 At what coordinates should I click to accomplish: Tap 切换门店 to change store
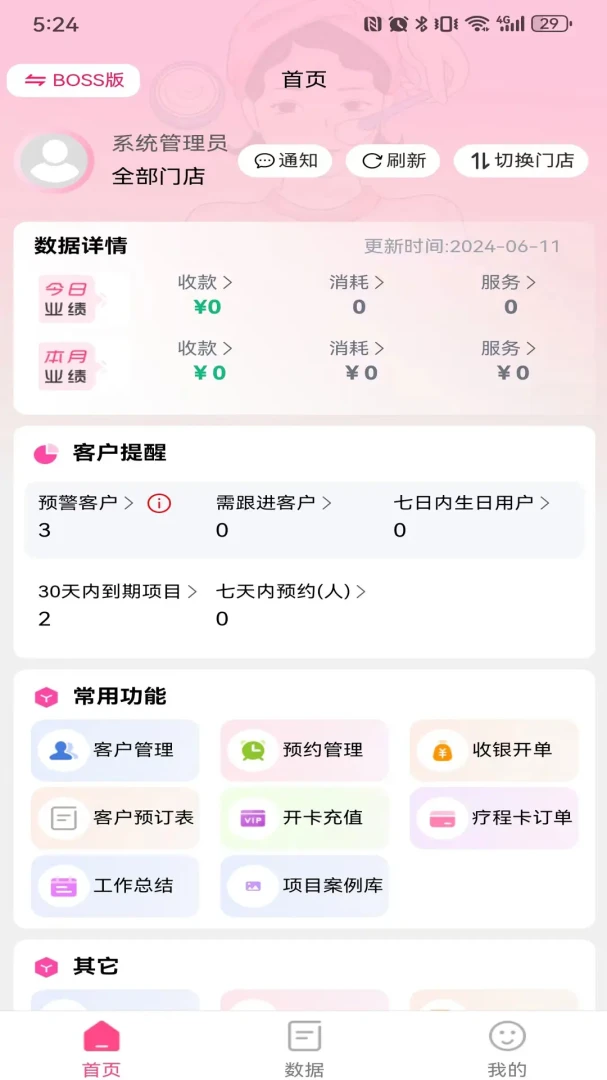(x=521, y=160)
